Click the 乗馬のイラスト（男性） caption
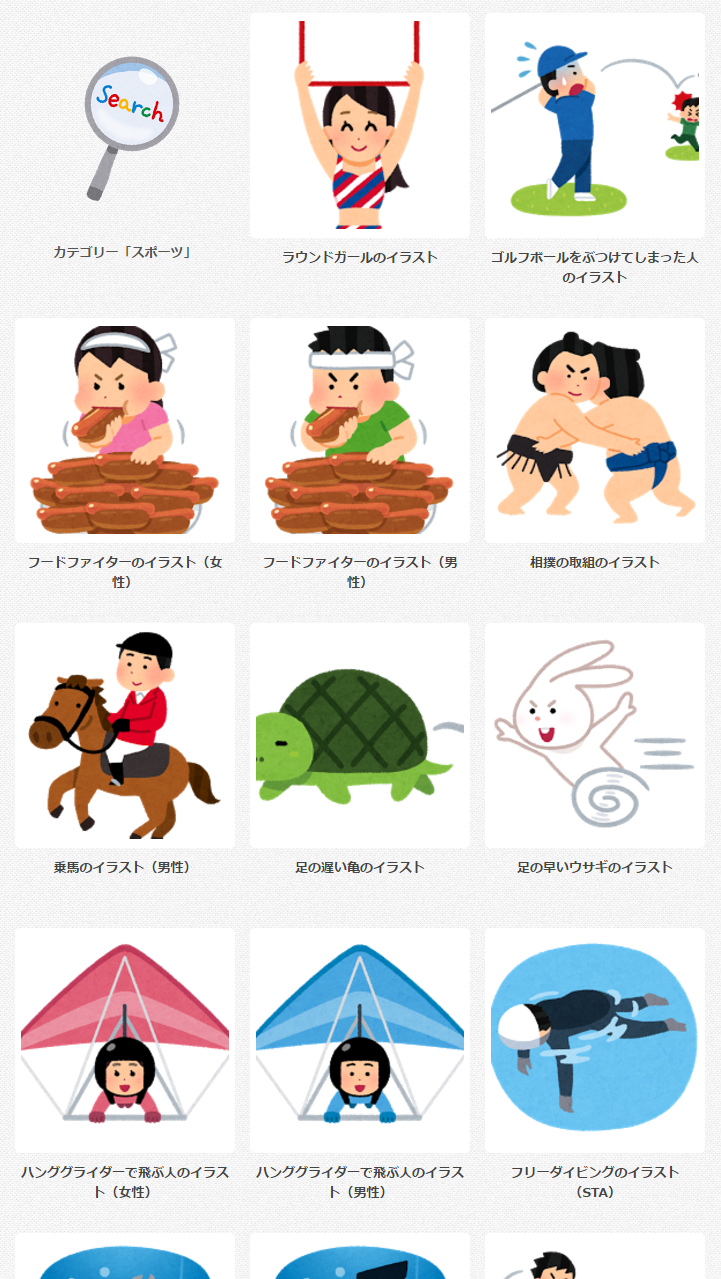 click(125, 866)
